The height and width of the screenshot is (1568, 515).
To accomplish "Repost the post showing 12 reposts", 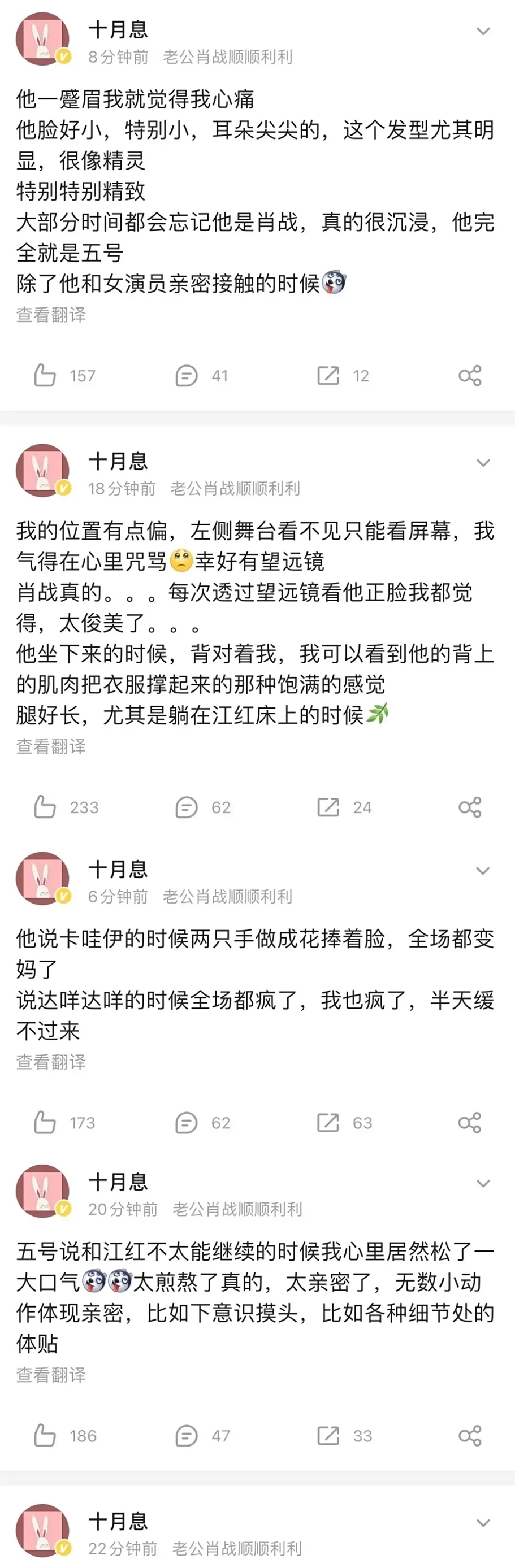I will [328, 376].
